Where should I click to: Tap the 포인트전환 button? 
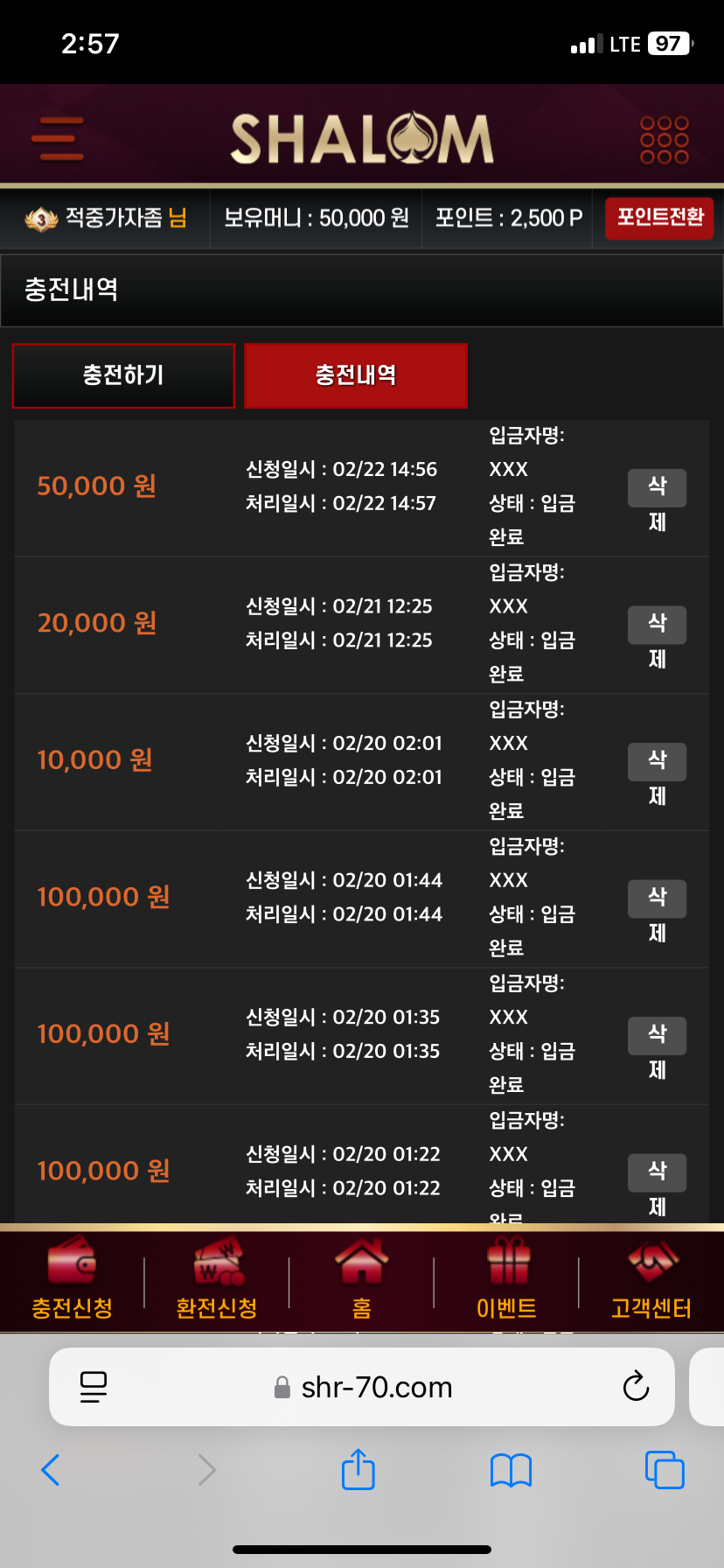(x=660, y=218)
